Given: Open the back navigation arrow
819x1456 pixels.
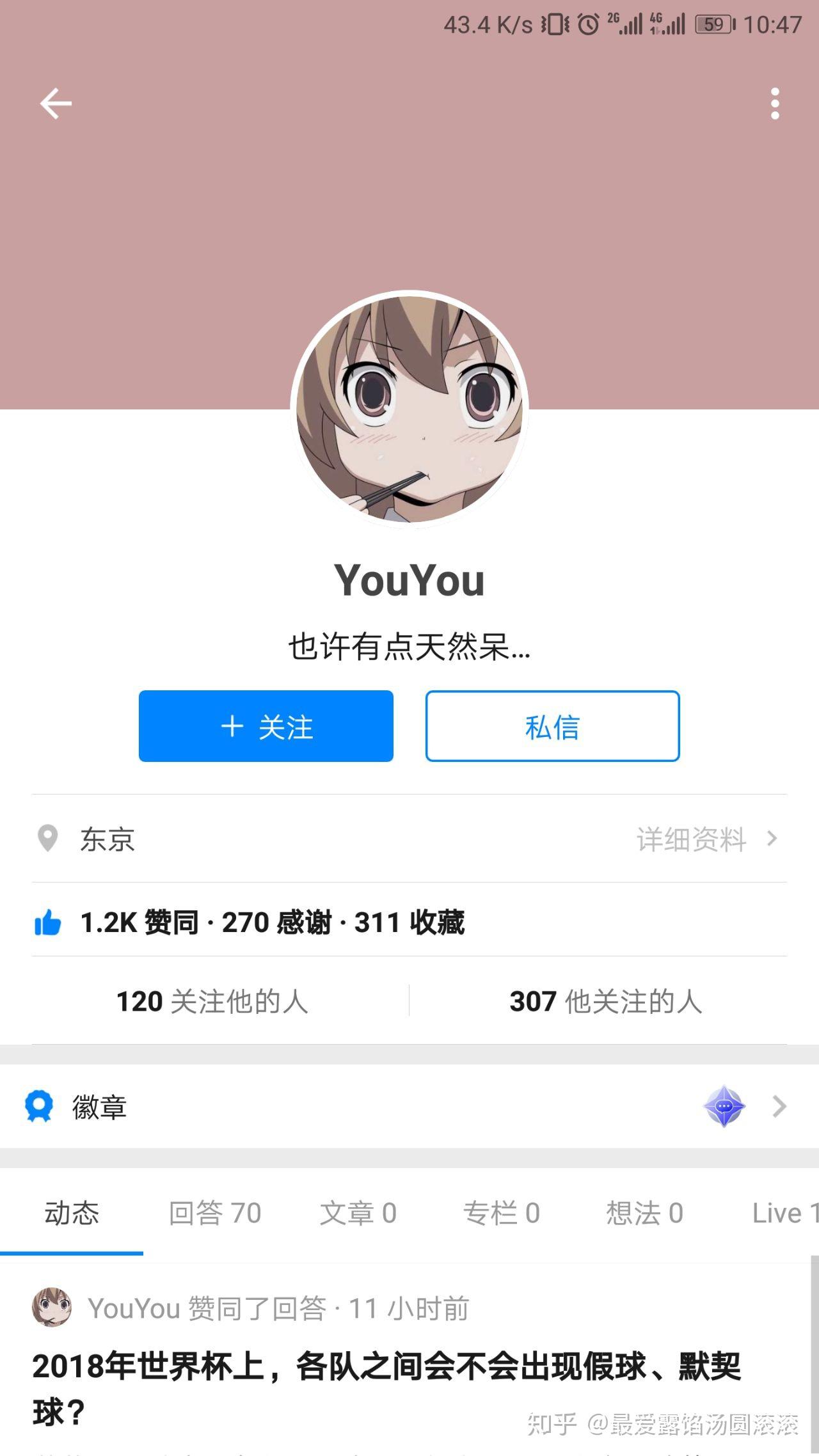Looking at the screenshot, I should coord(55,102).
